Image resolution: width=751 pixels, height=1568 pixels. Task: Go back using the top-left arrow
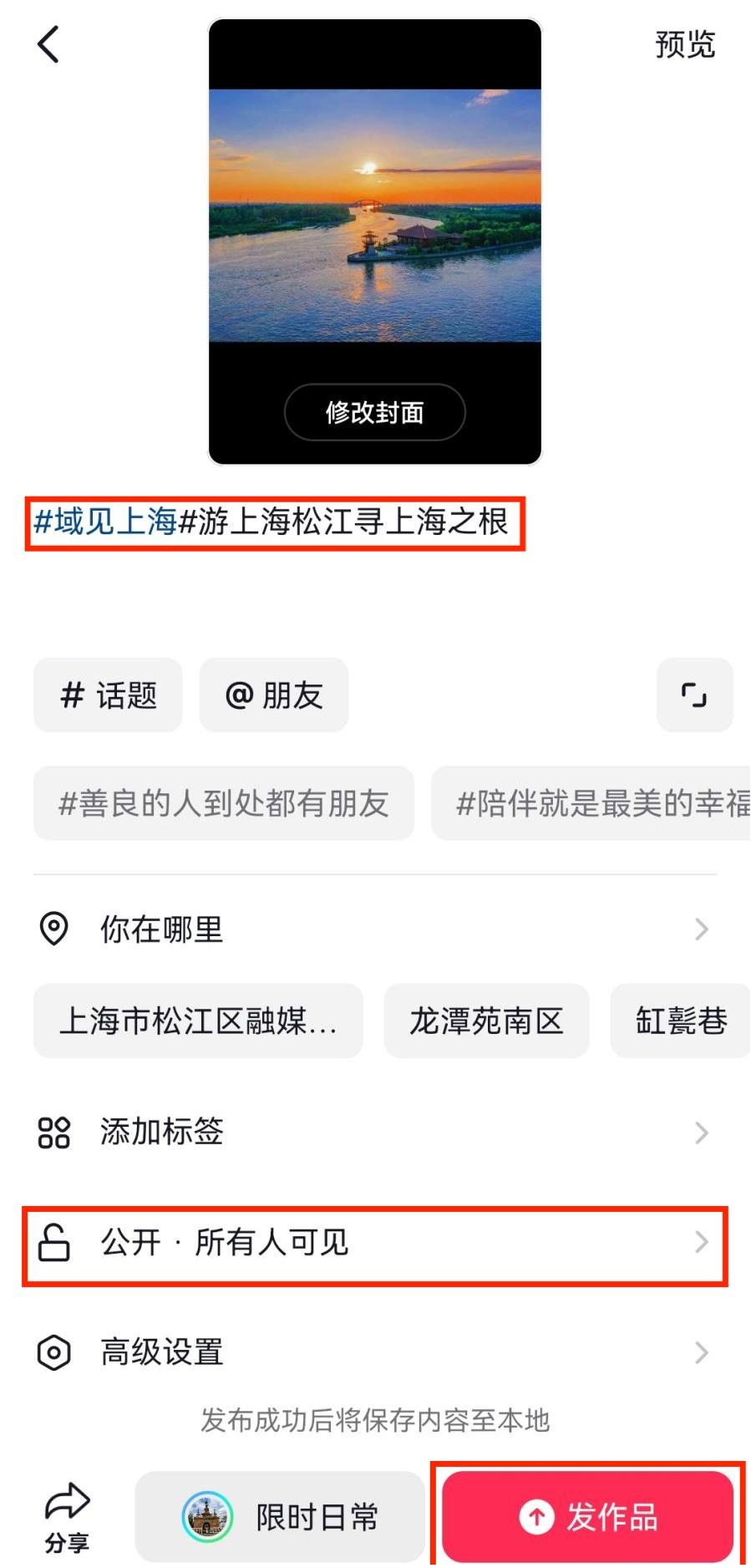(x=48, y=44)
